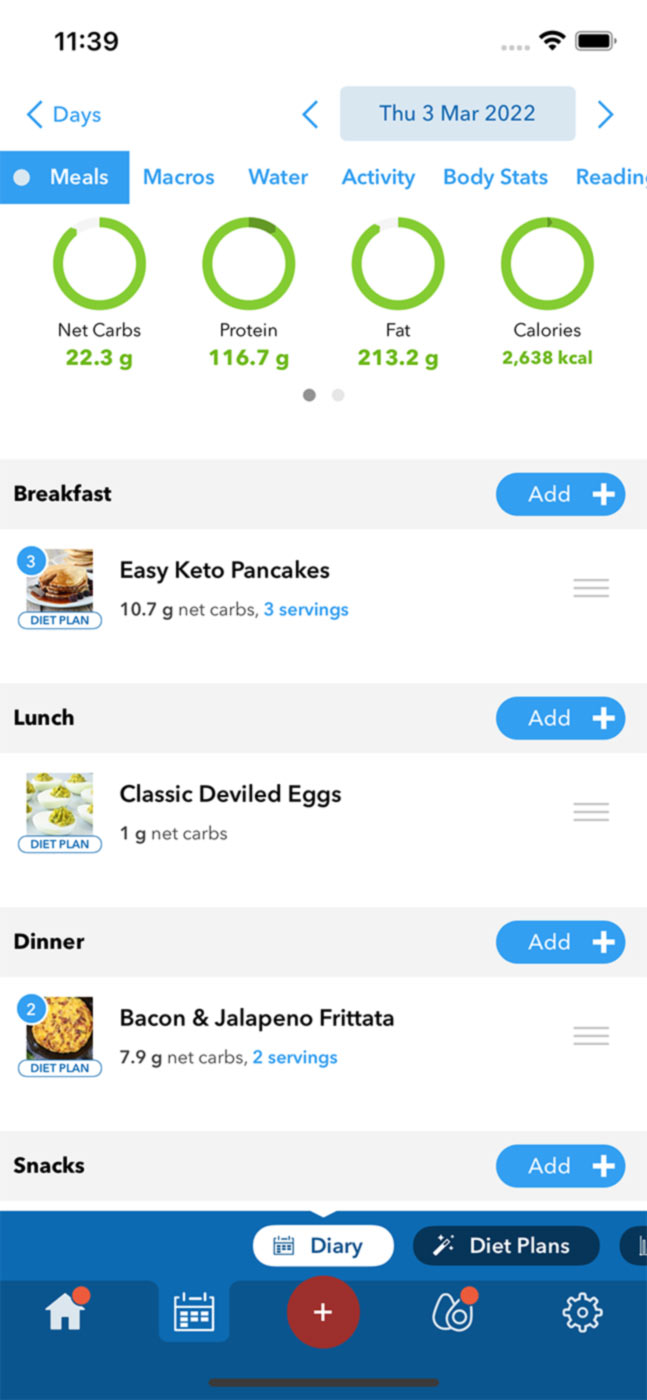Go to the next day

coord(604,114)
